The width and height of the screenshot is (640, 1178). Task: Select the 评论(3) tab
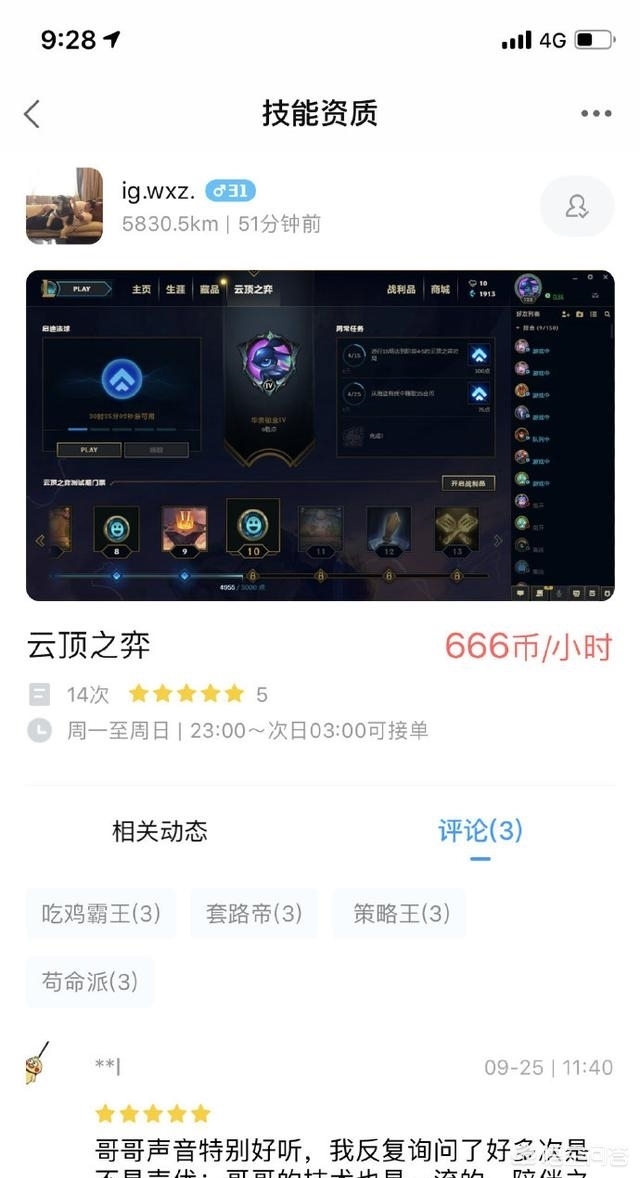point(480,831)
